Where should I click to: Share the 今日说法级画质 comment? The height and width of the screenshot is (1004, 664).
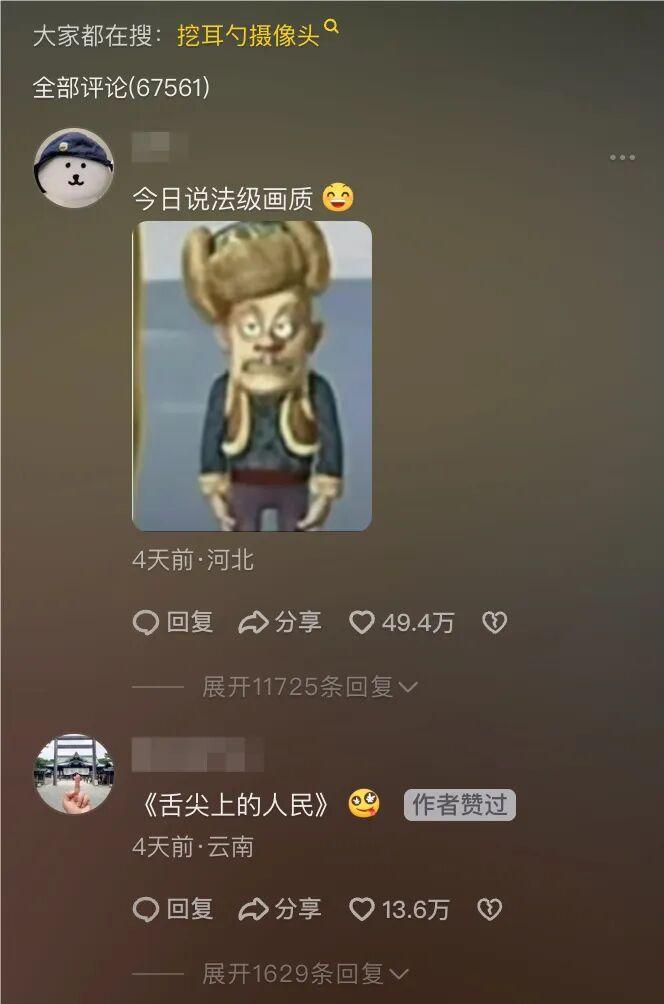coord(280,623)
